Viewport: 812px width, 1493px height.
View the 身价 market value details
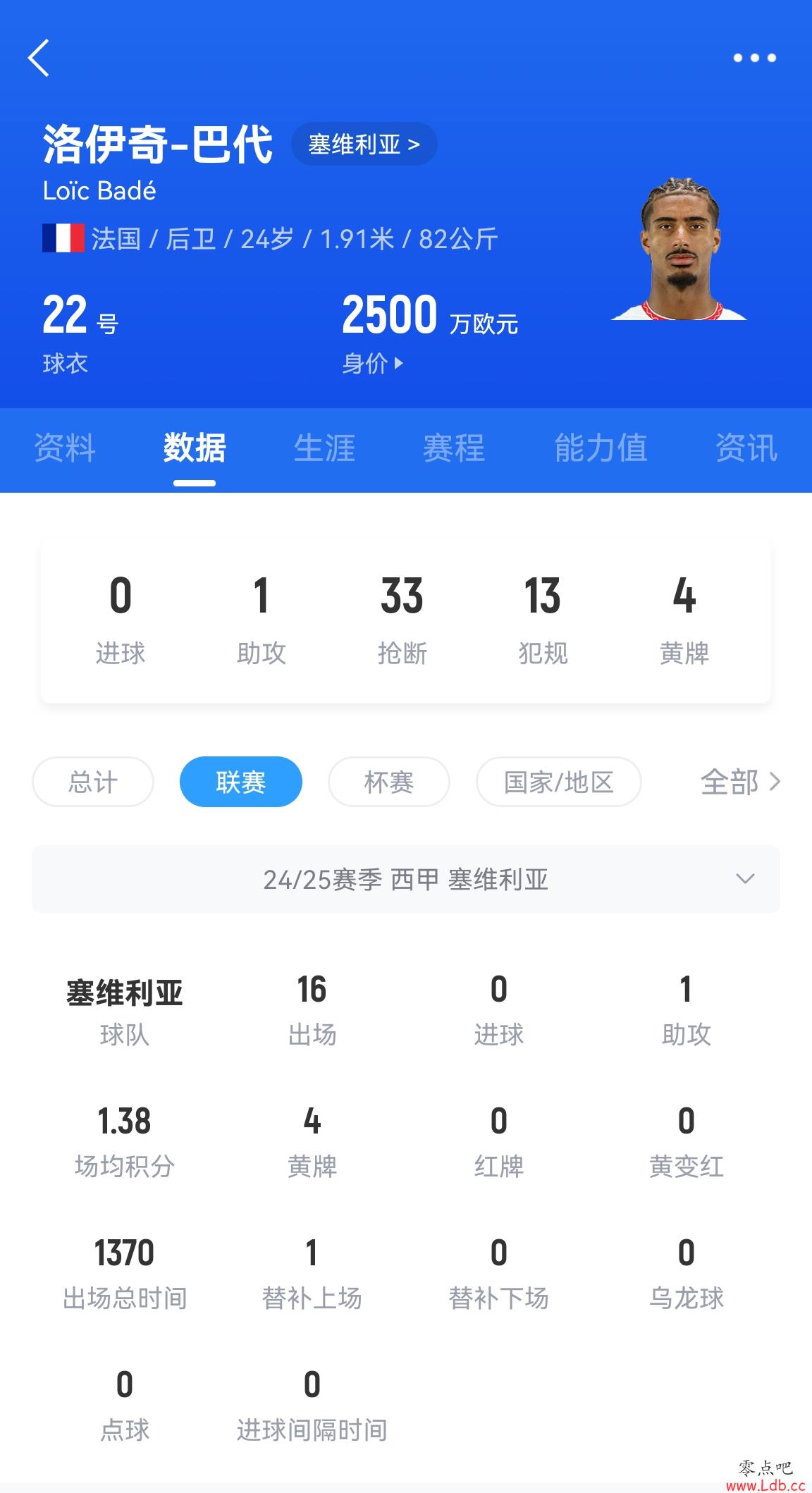tap(373, 364)
